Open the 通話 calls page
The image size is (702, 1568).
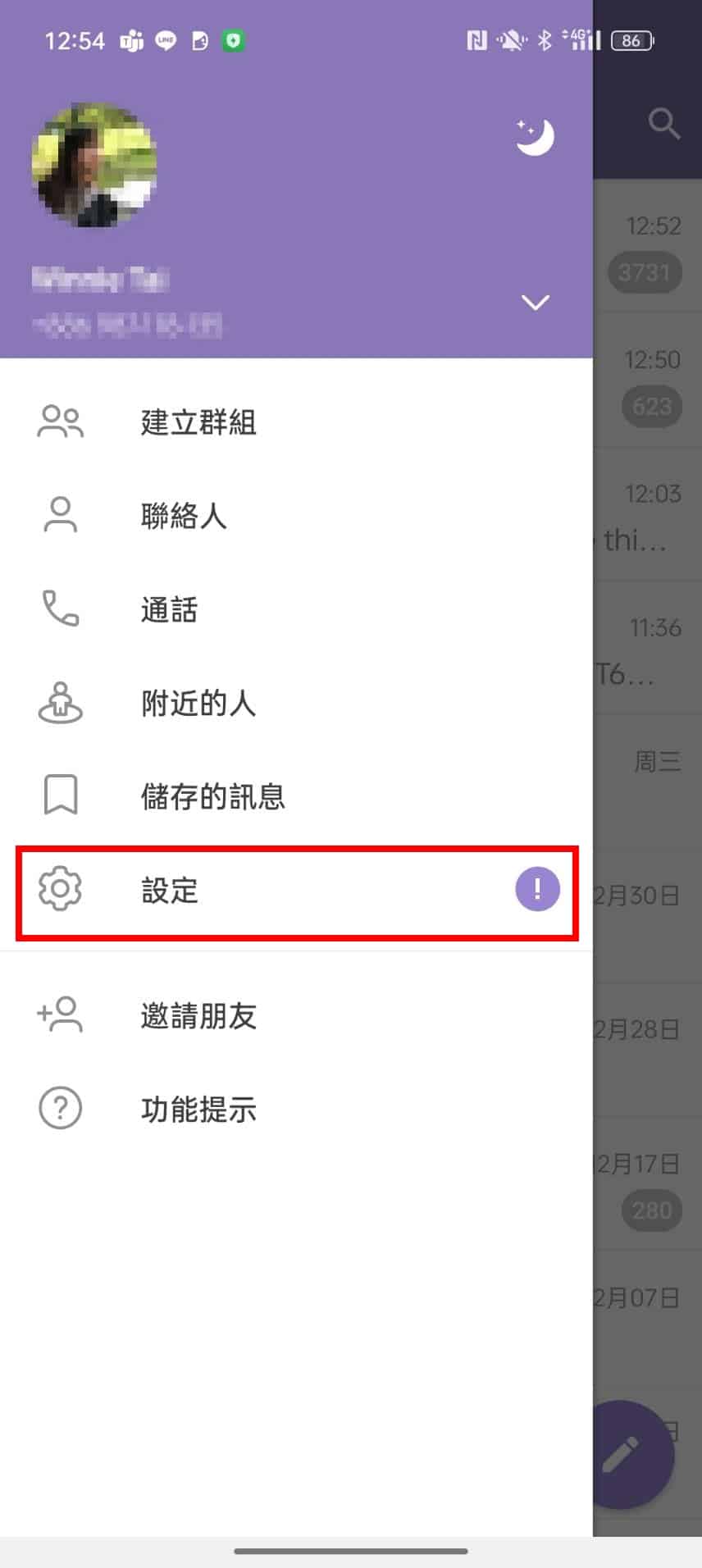[x=296, y=609]
